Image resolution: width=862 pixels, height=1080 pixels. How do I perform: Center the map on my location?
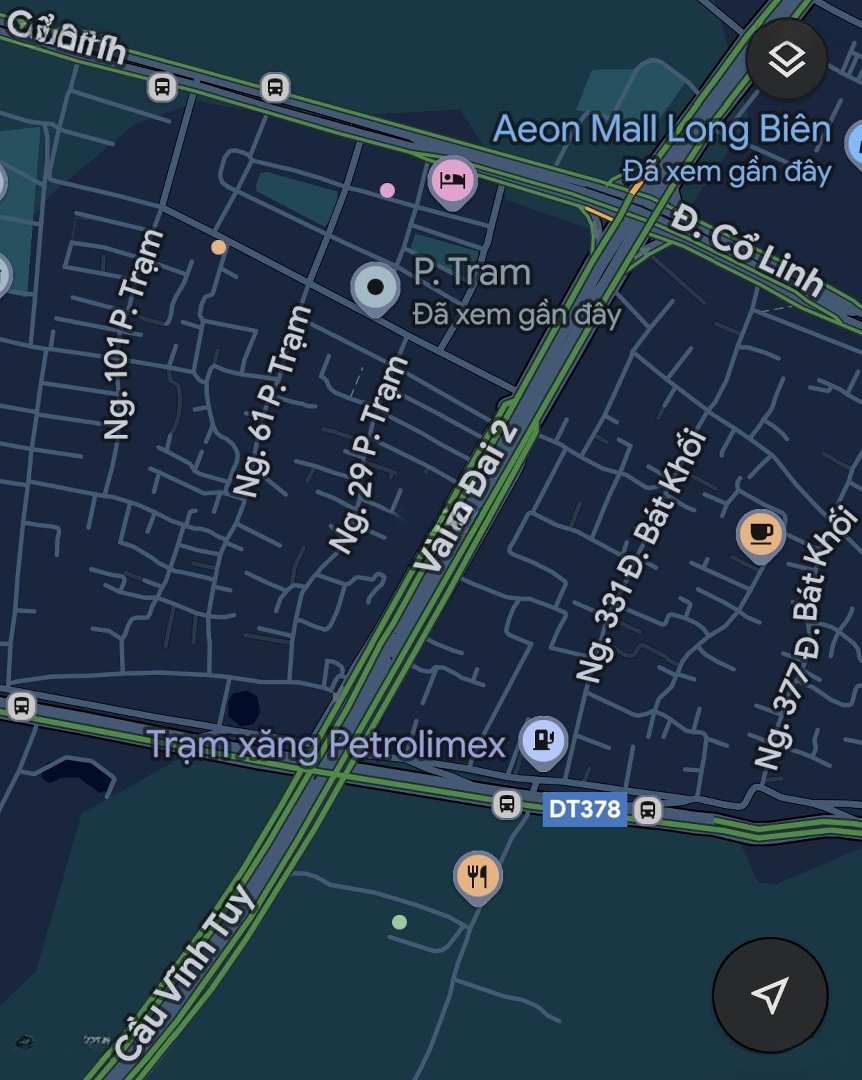point(769,994)
